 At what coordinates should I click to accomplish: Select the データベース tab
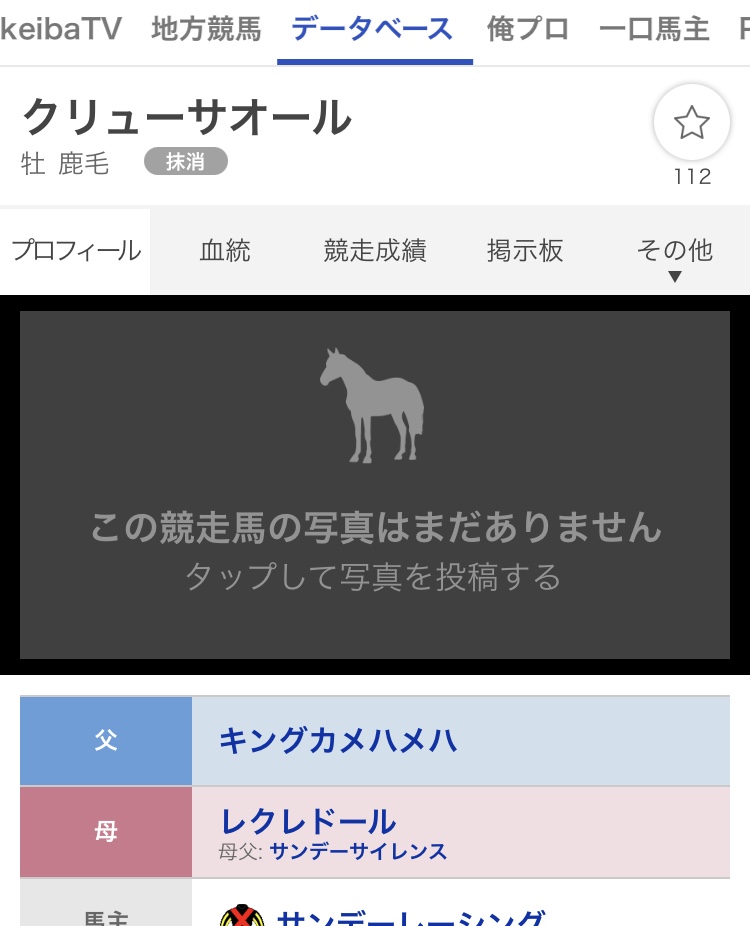point(372,29)
